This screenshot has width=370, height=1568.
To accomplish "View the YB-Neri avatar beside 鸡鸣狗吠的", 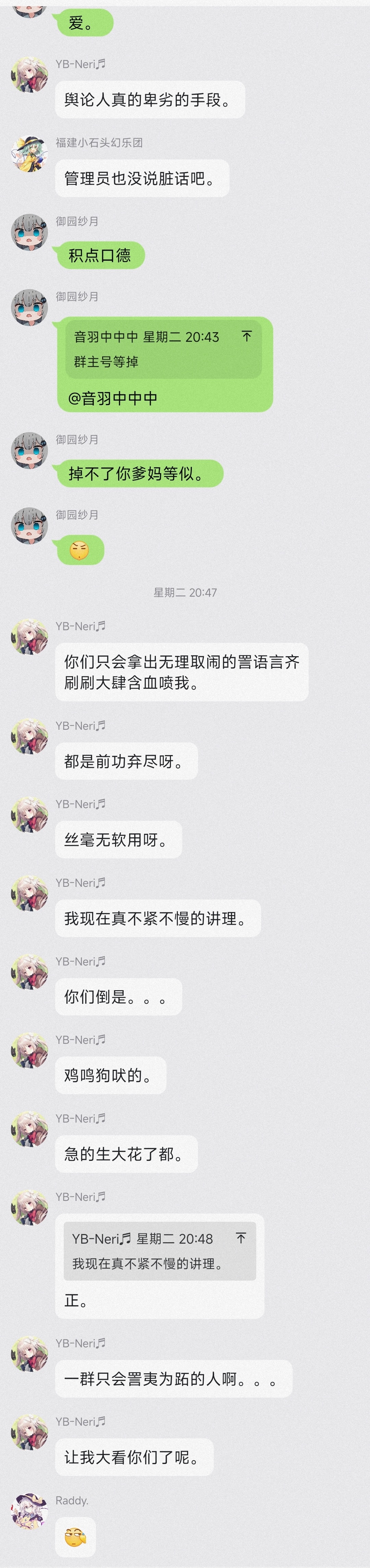I will [x=30, y=1051].
